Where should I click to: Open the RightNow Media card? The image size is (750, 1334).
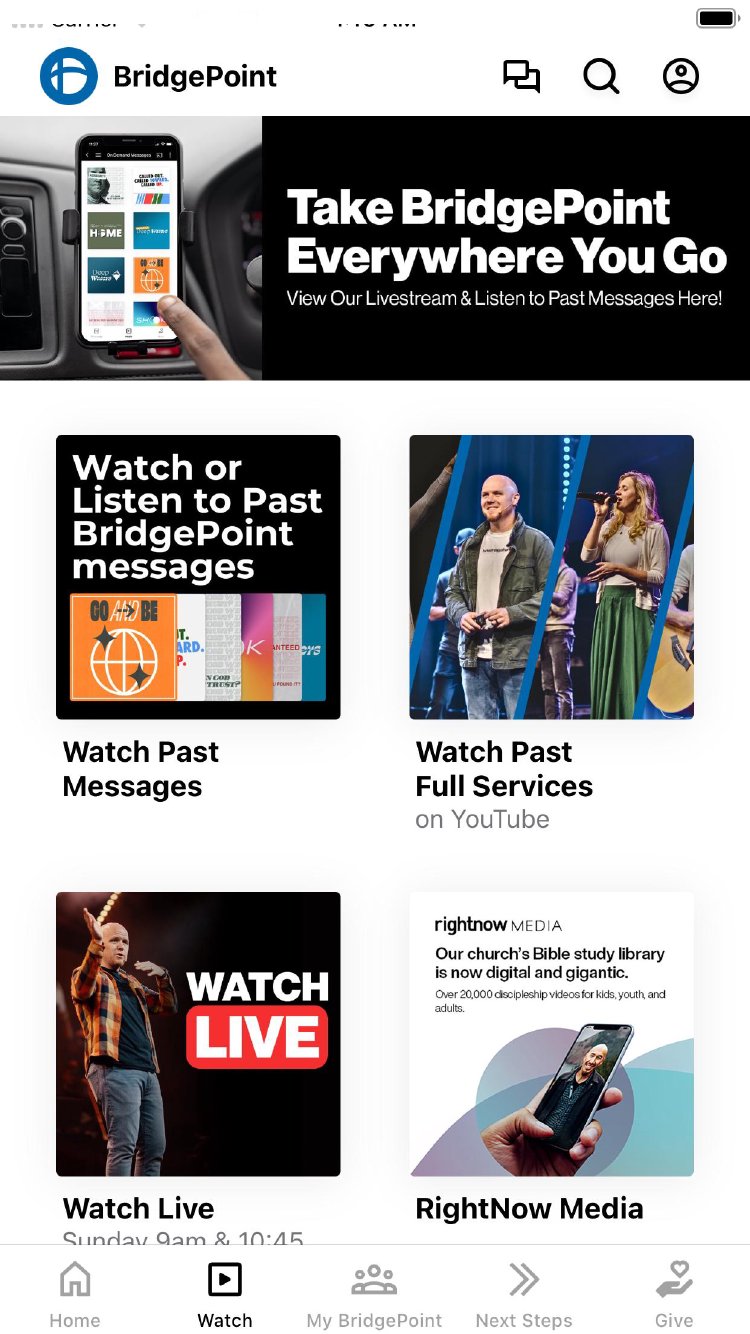pos(551,1034)
